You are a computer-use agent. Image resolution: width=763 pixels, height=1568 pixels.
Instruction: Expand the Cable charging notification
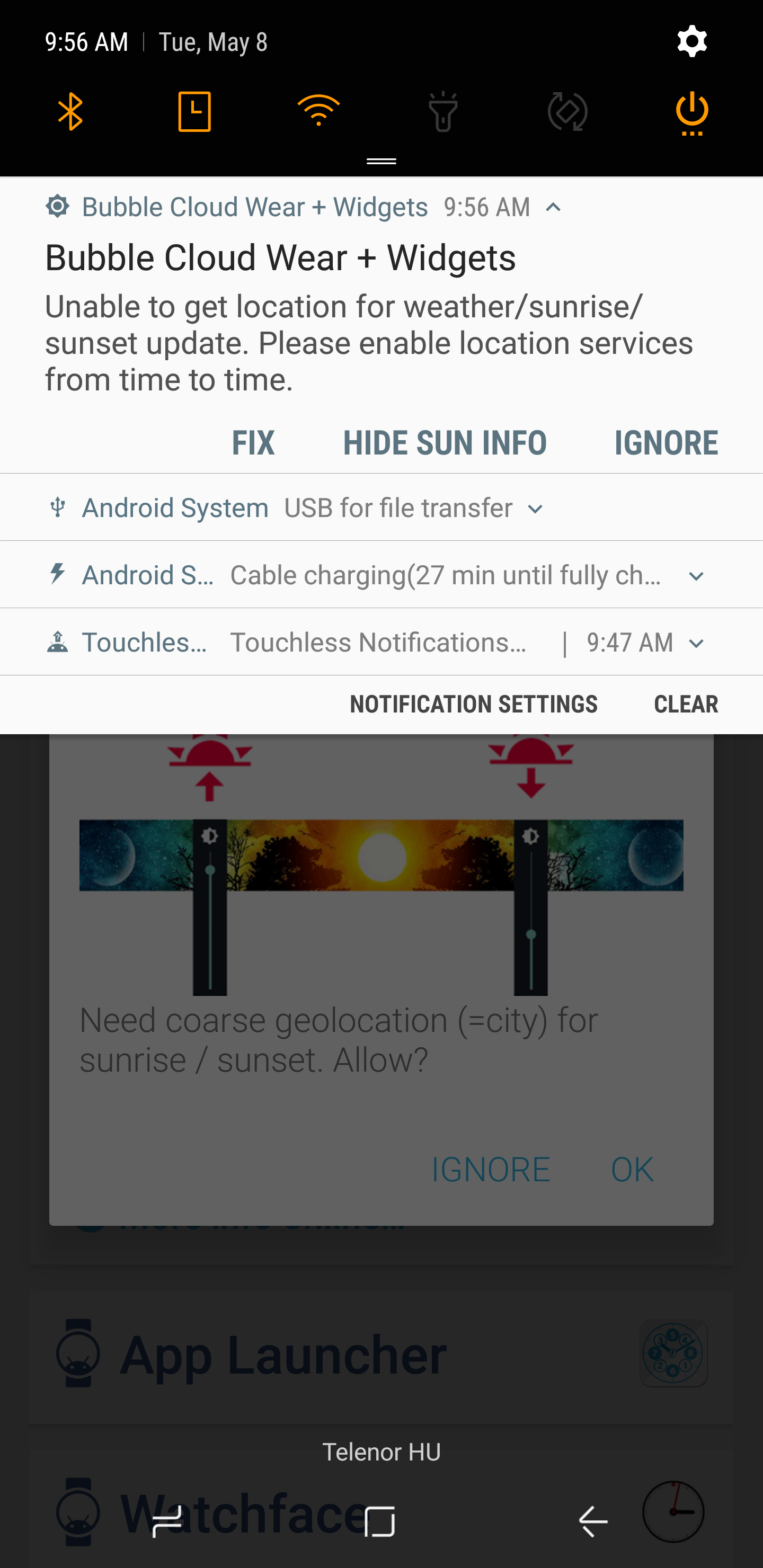click(x=695, y=576)
